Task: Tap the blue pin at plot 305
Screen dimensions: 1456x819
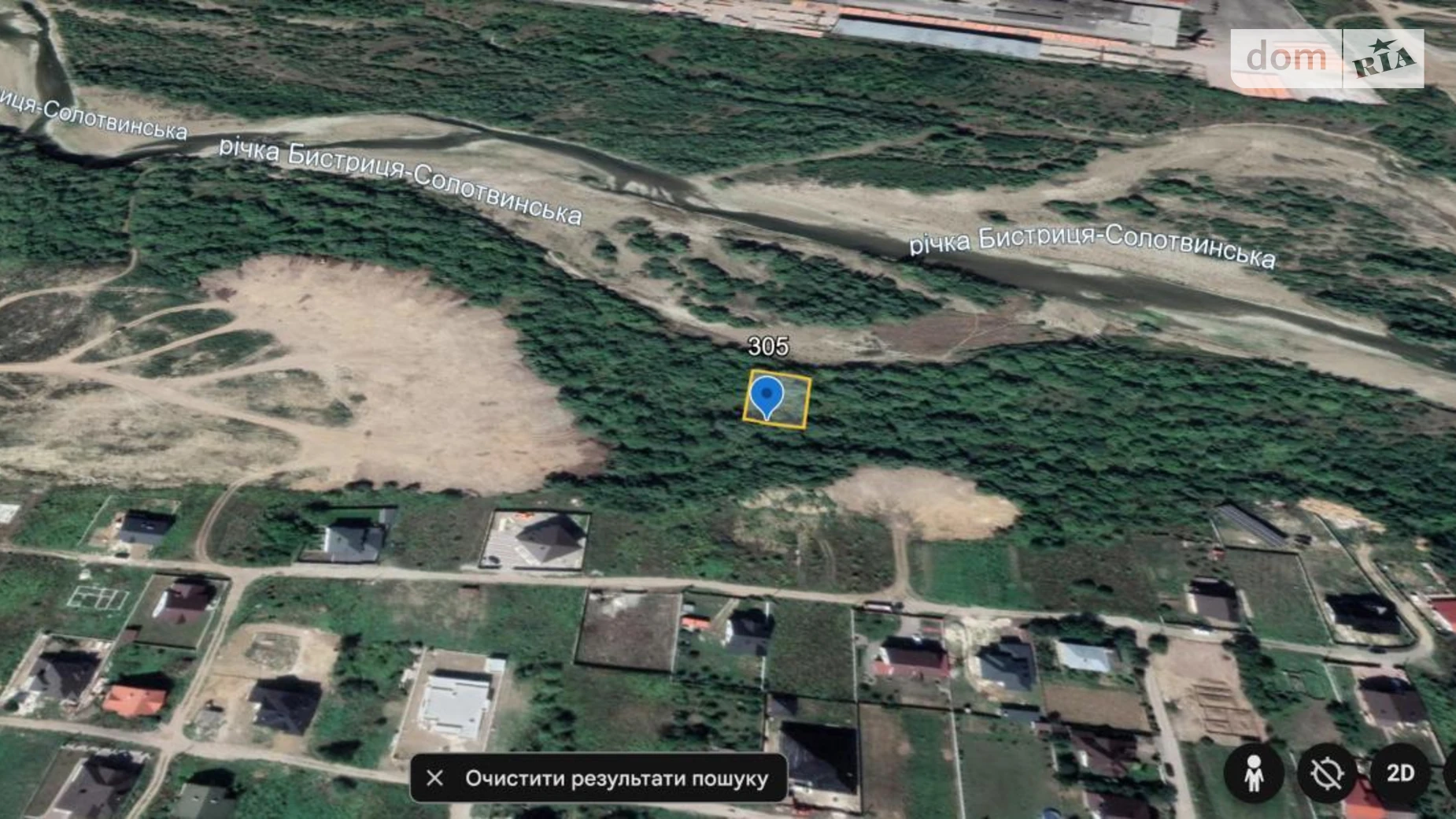Action: [767, 395]
